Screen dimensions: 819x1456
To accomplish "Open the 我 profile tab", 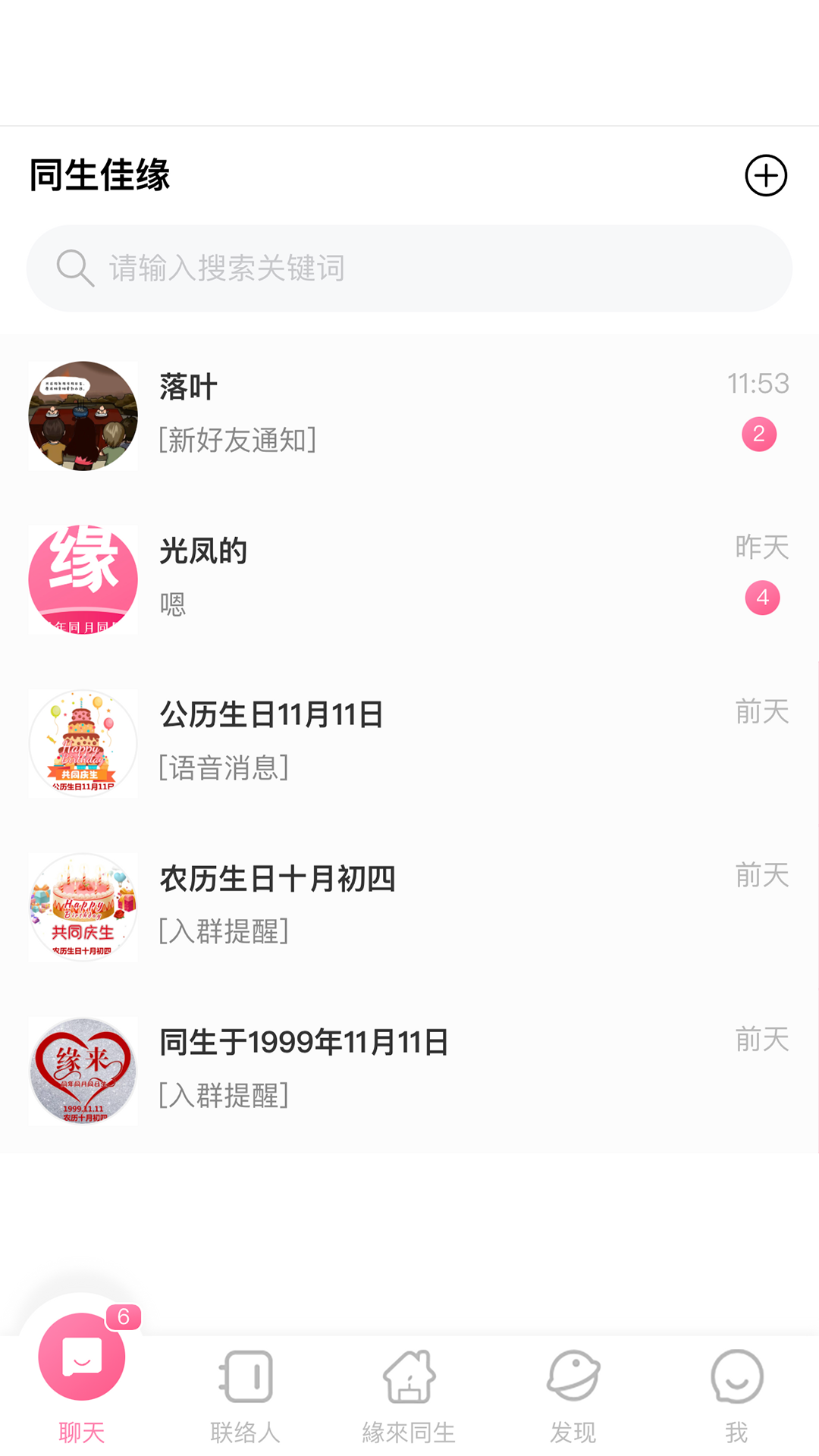I will click(736, 1395).
